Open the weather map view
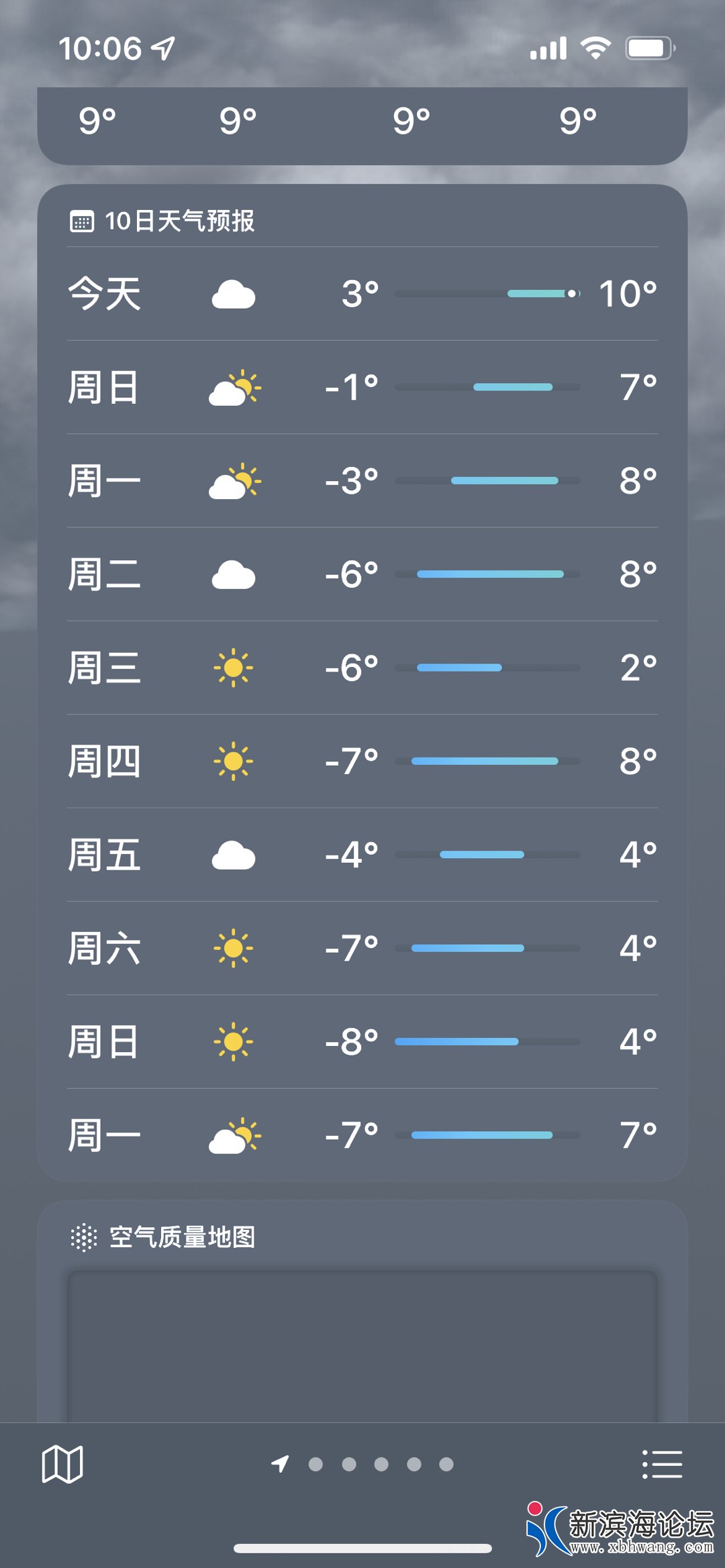725x1568 pixels. (x=62, y=1464)
